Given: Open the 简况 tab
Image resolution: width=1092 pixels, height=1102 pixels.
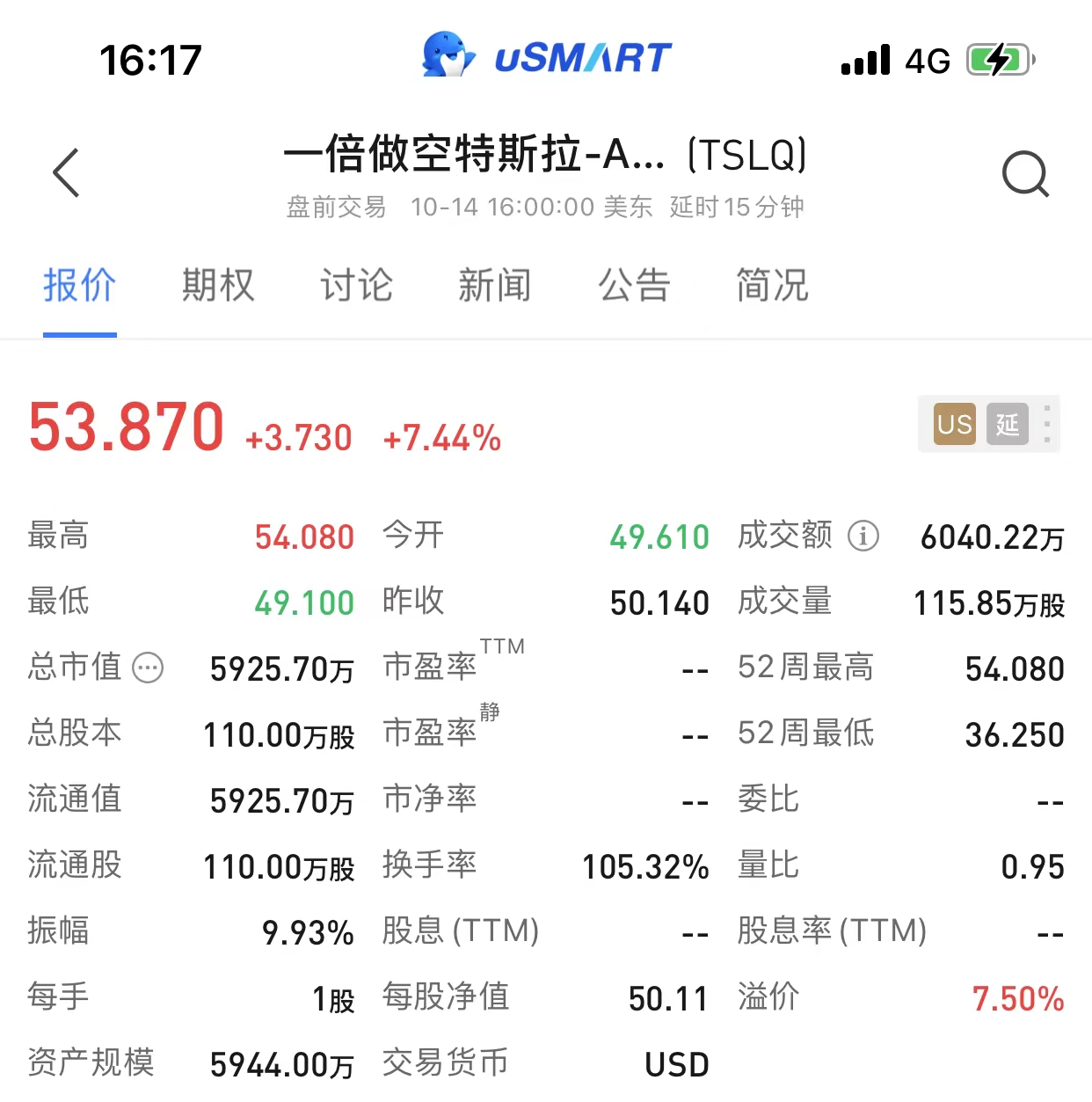Looking at the screenshot, I should [x=772, y=286].
